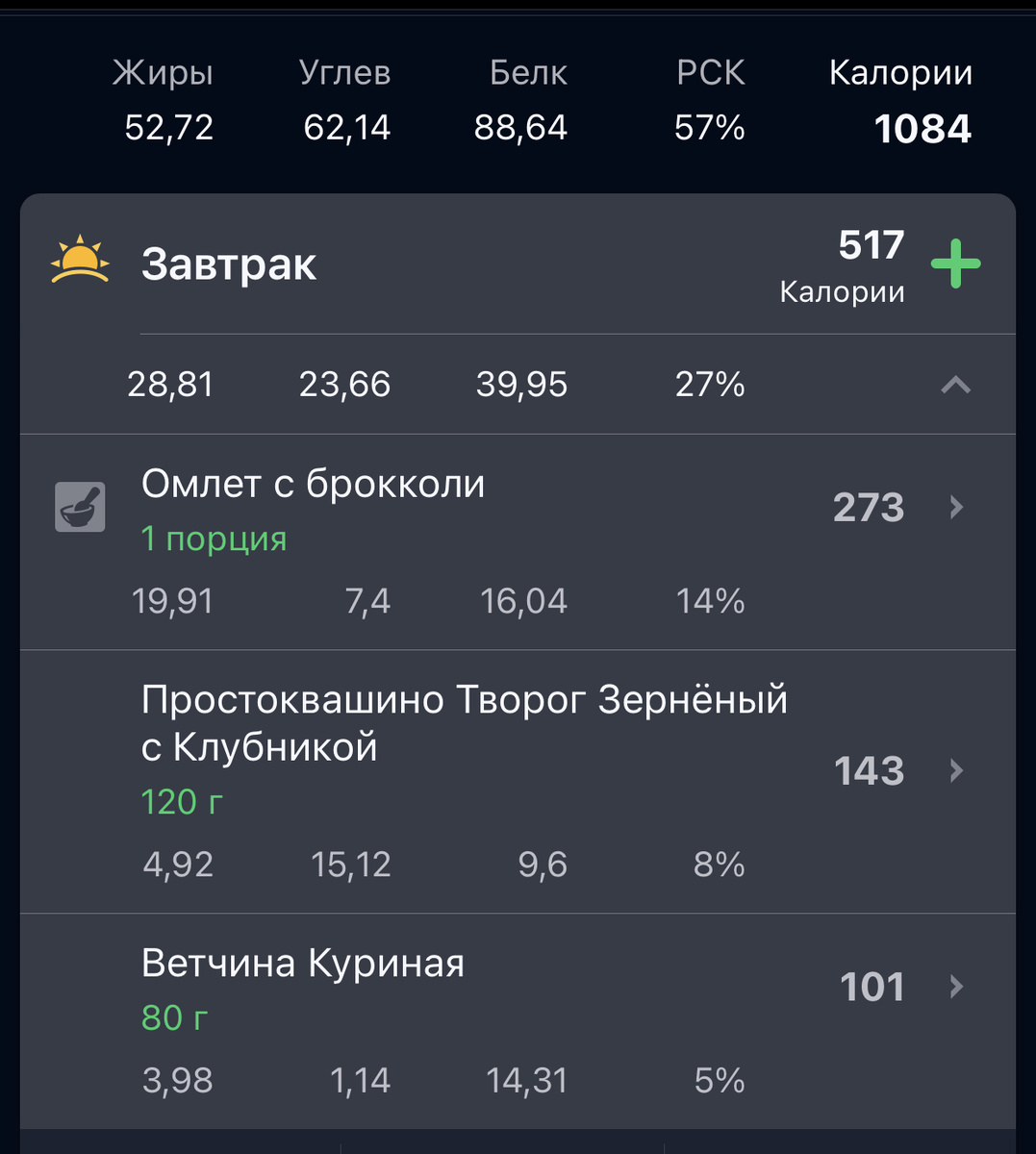The image size is (1036, 1154).
Task: Click the 273 calorie value of the omelet
Action: [x=868, y=508]
